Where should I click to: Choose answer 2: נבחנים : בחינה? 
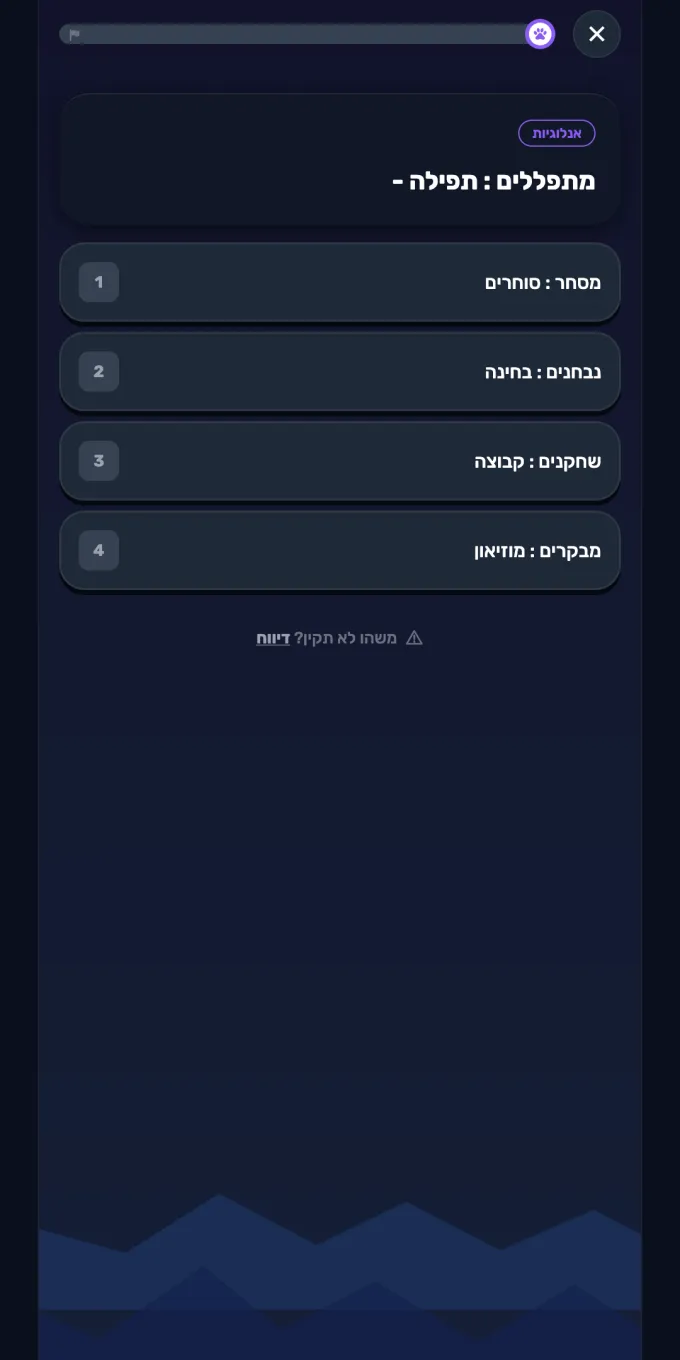340,372
